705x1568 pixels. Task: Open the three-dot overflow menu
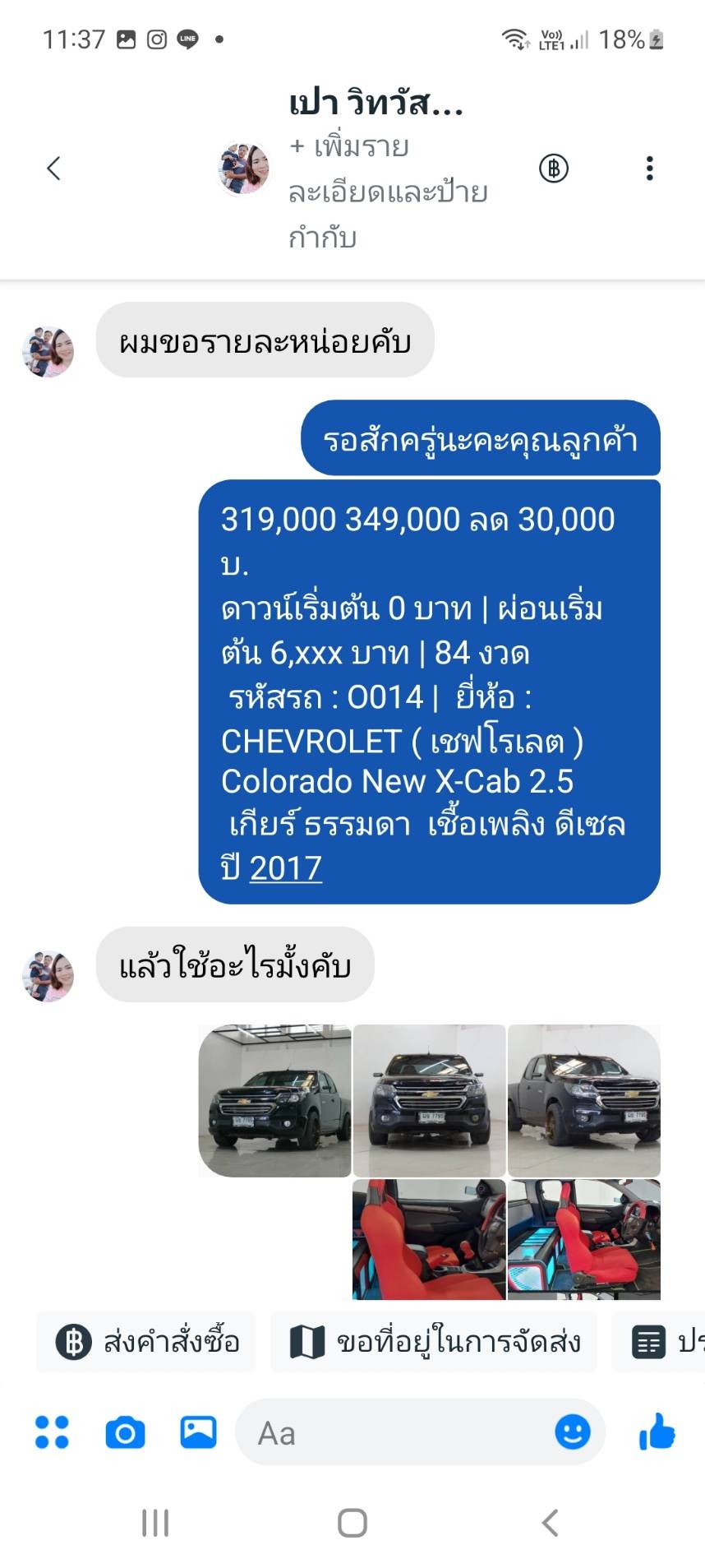pyautogui.click(x=649, y=169)
